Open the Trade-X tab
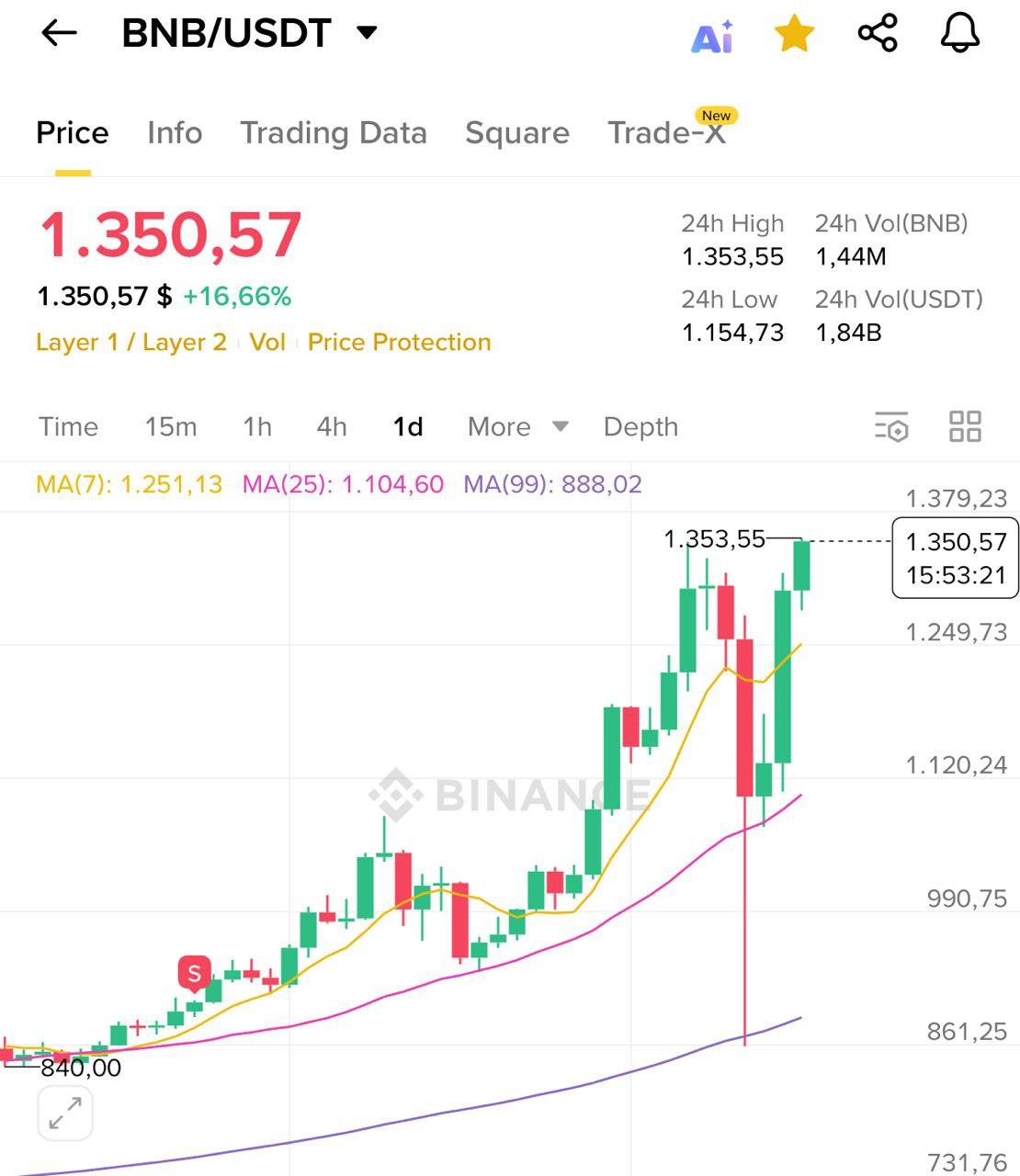The width and height of the screenshot is (1020, 1176). click(x=667, y=133)
